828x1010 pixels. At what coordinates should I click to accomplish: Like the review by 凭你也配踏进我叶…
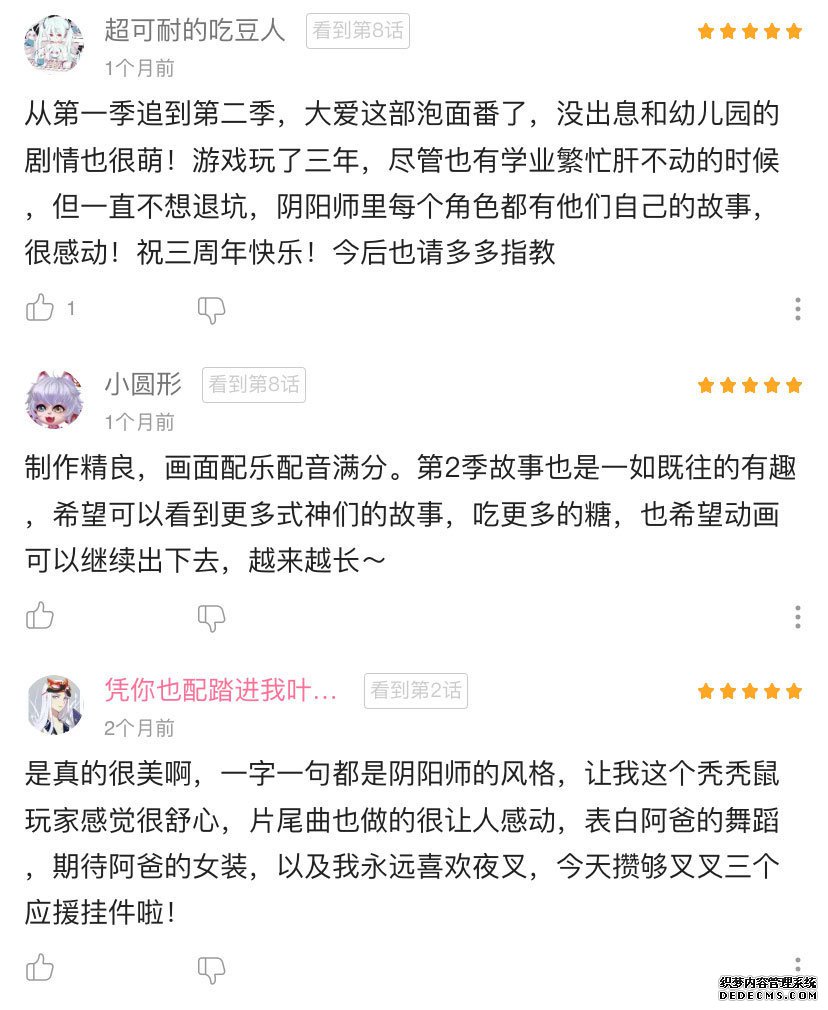tap(40, 967)
